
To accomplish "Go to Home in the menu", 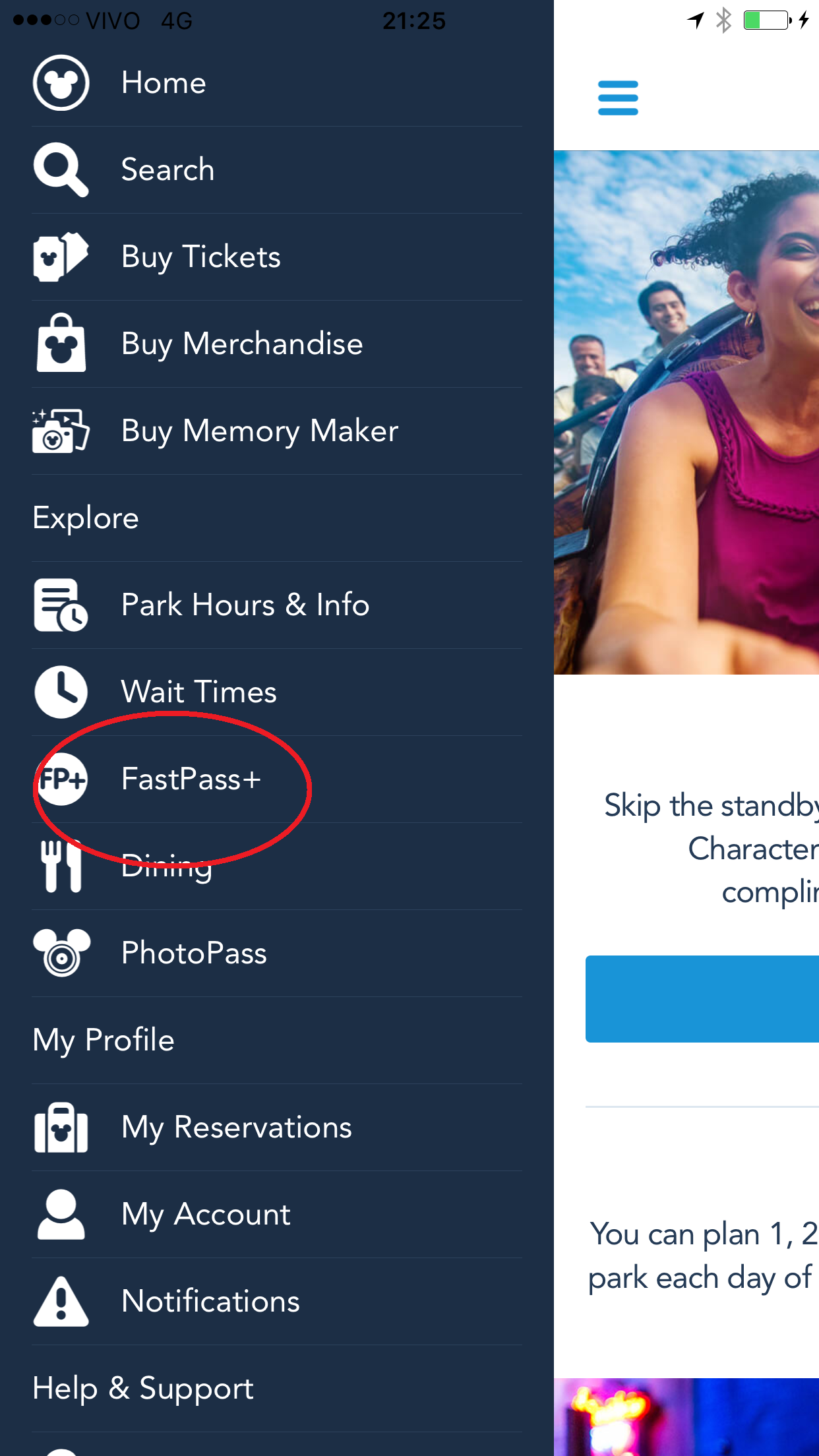I will point(164,83).
